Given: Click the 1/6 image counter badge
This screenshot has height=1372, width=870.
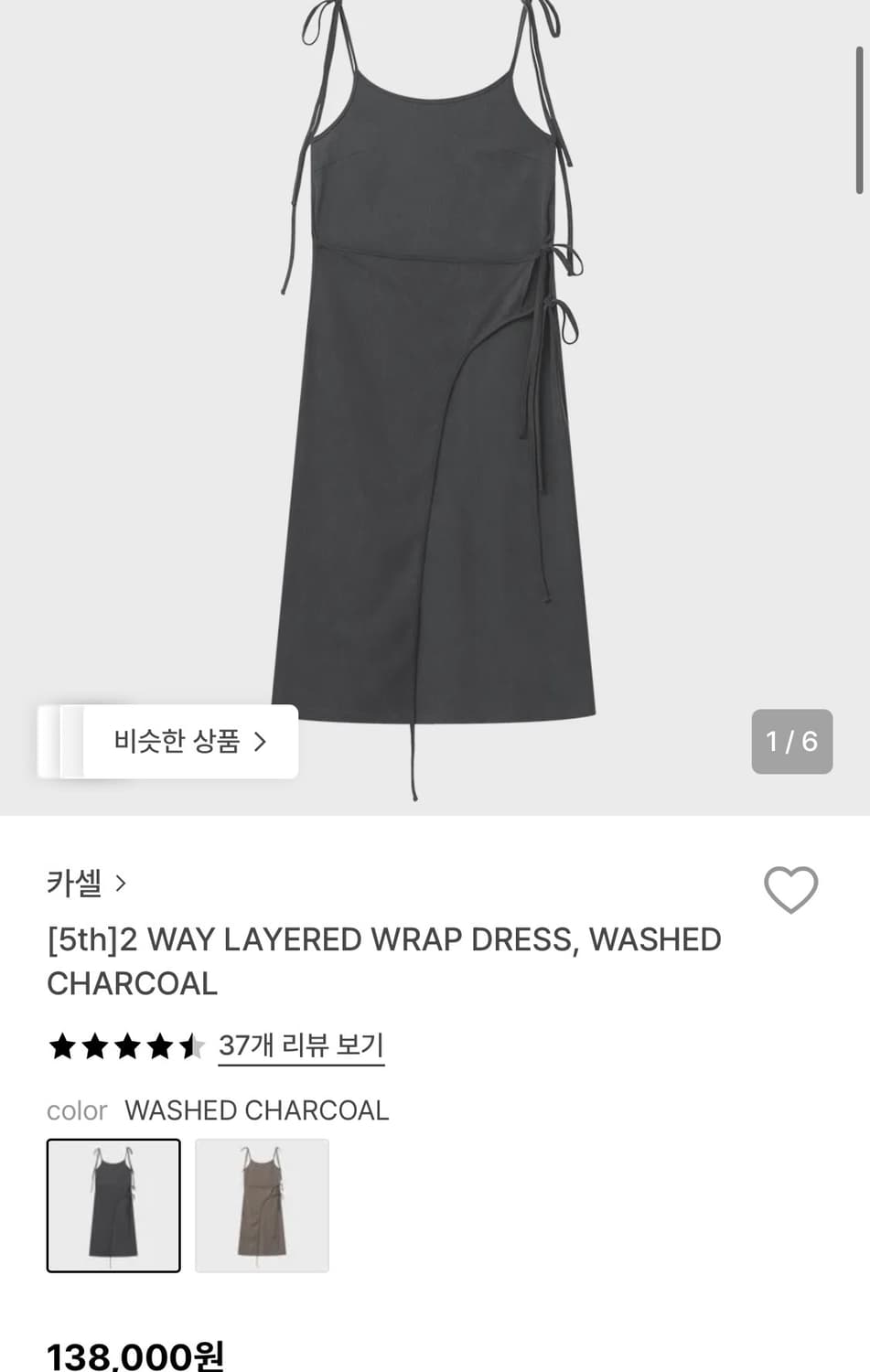Looking at the screenshot, I should (791, 742).
